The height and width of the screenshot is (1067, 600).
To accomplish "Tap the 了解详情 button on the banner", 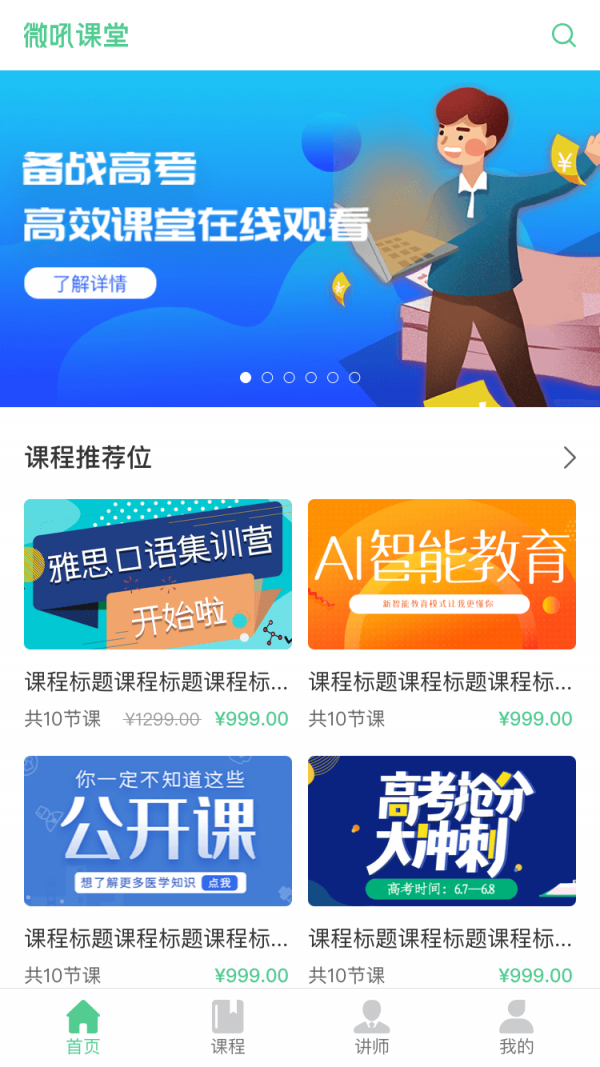I will pyautogui.click(x=90, y=283).
